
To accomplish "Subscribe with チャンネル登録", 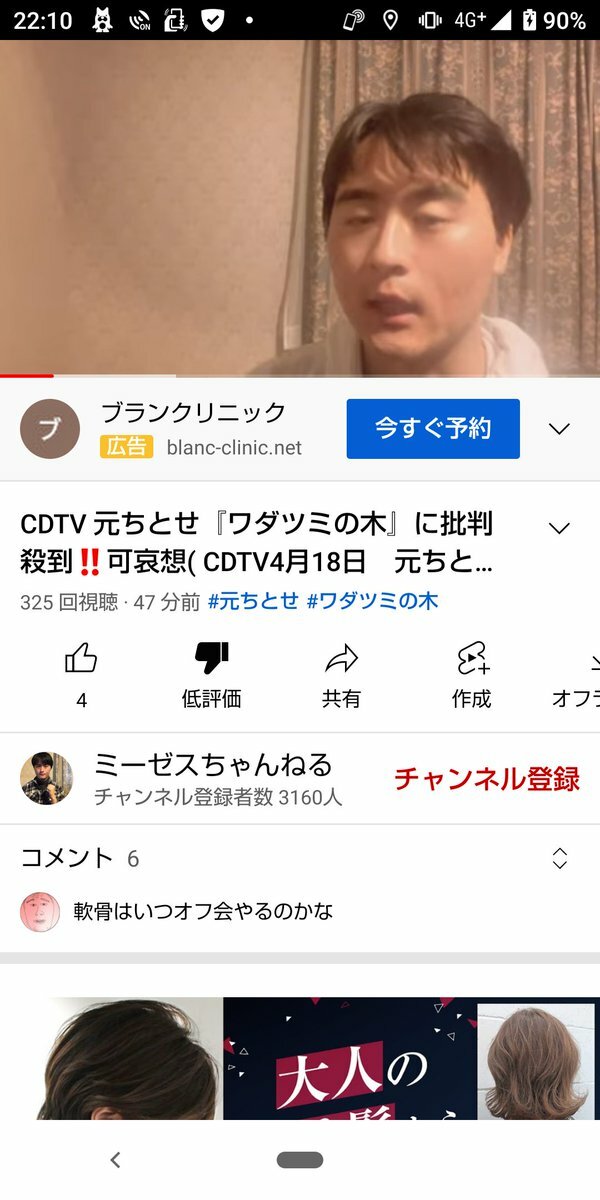I will [486, 779].
